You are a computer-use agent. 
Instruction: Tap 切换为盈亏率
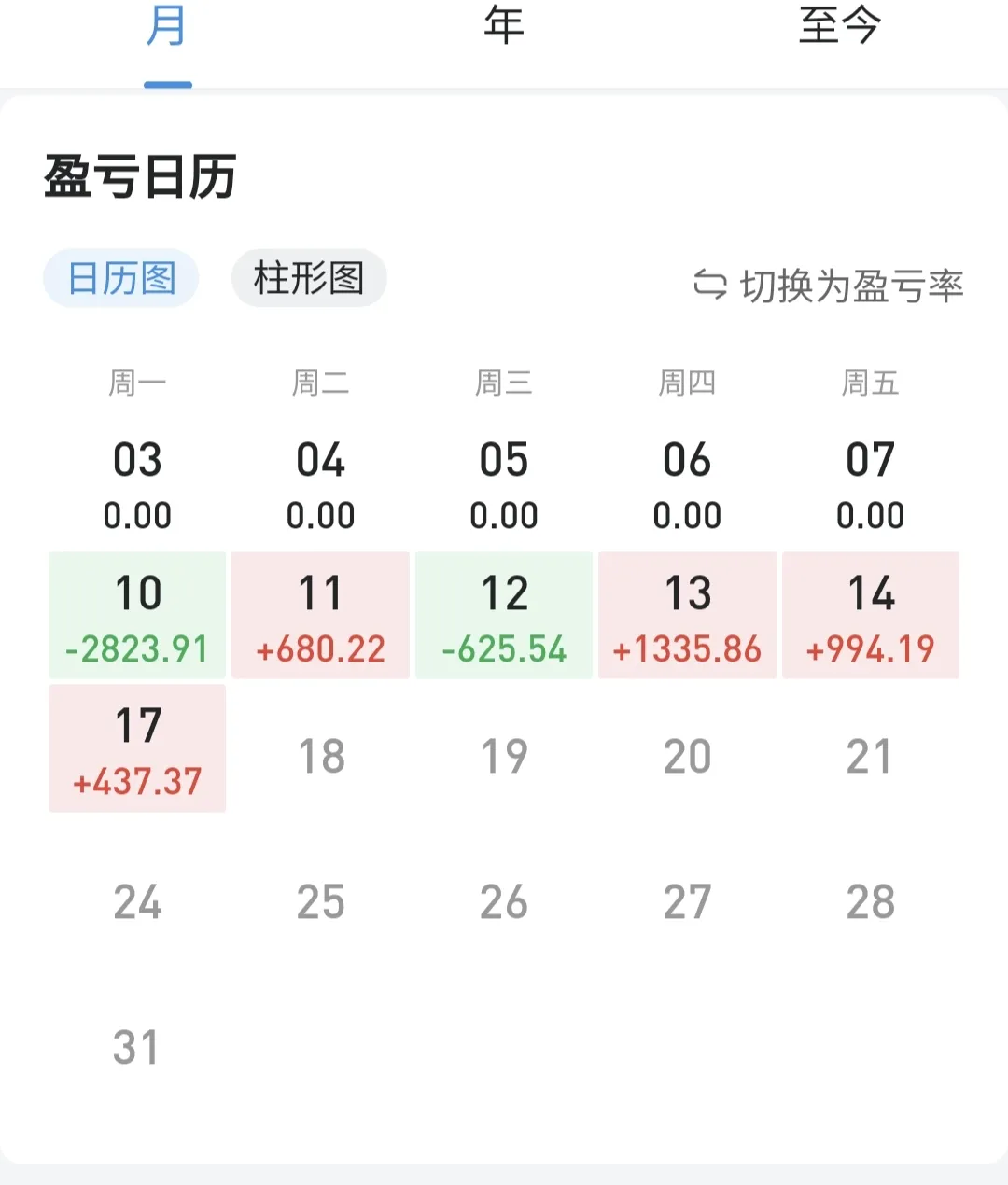829,286
